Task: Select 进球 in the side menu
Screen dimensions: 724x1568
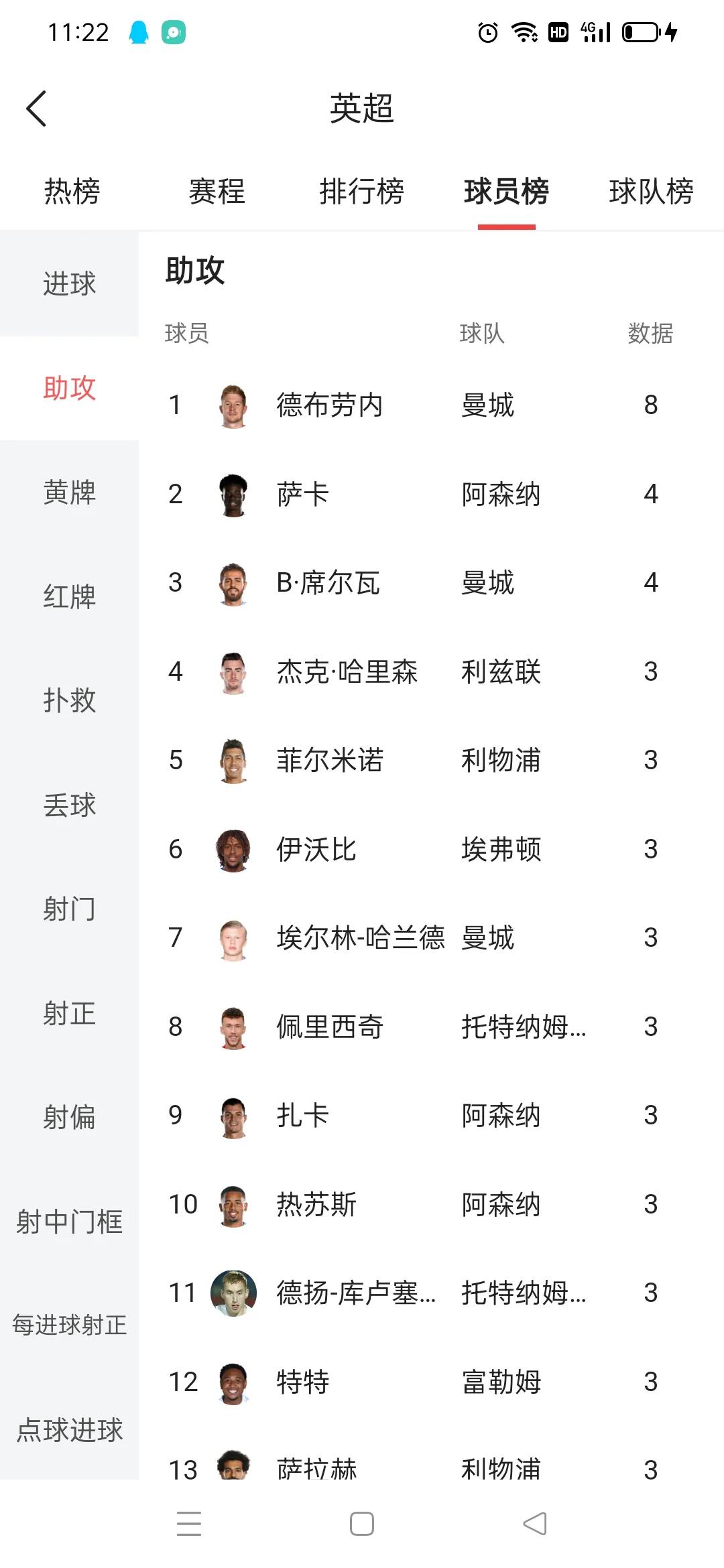Action: click(69, 283)
